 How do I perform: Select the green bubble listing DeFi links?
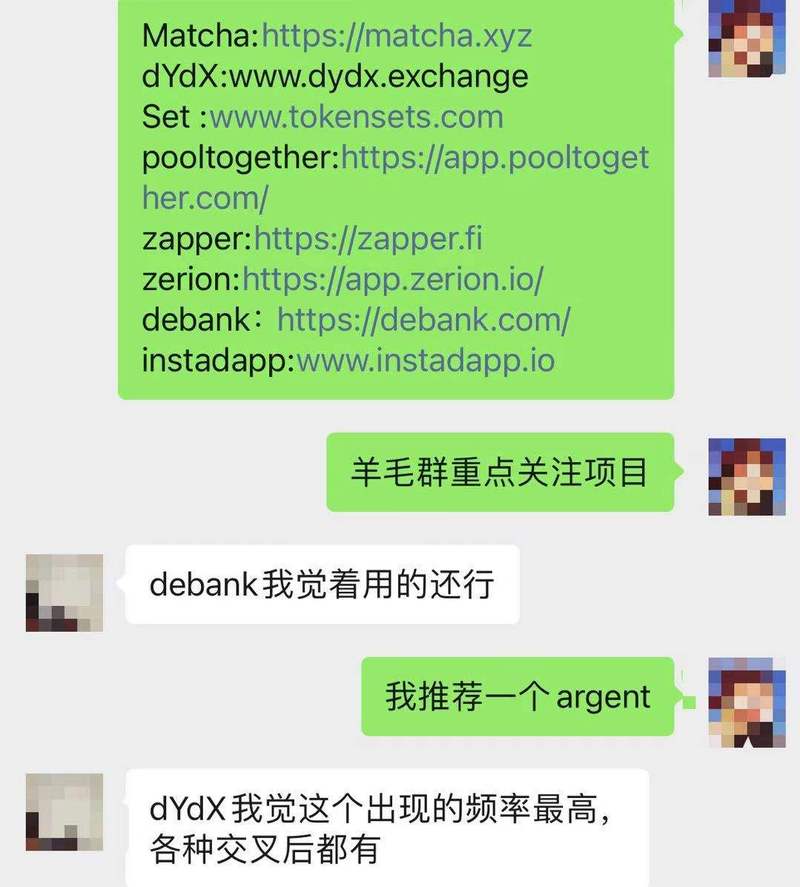coord(400,200)
